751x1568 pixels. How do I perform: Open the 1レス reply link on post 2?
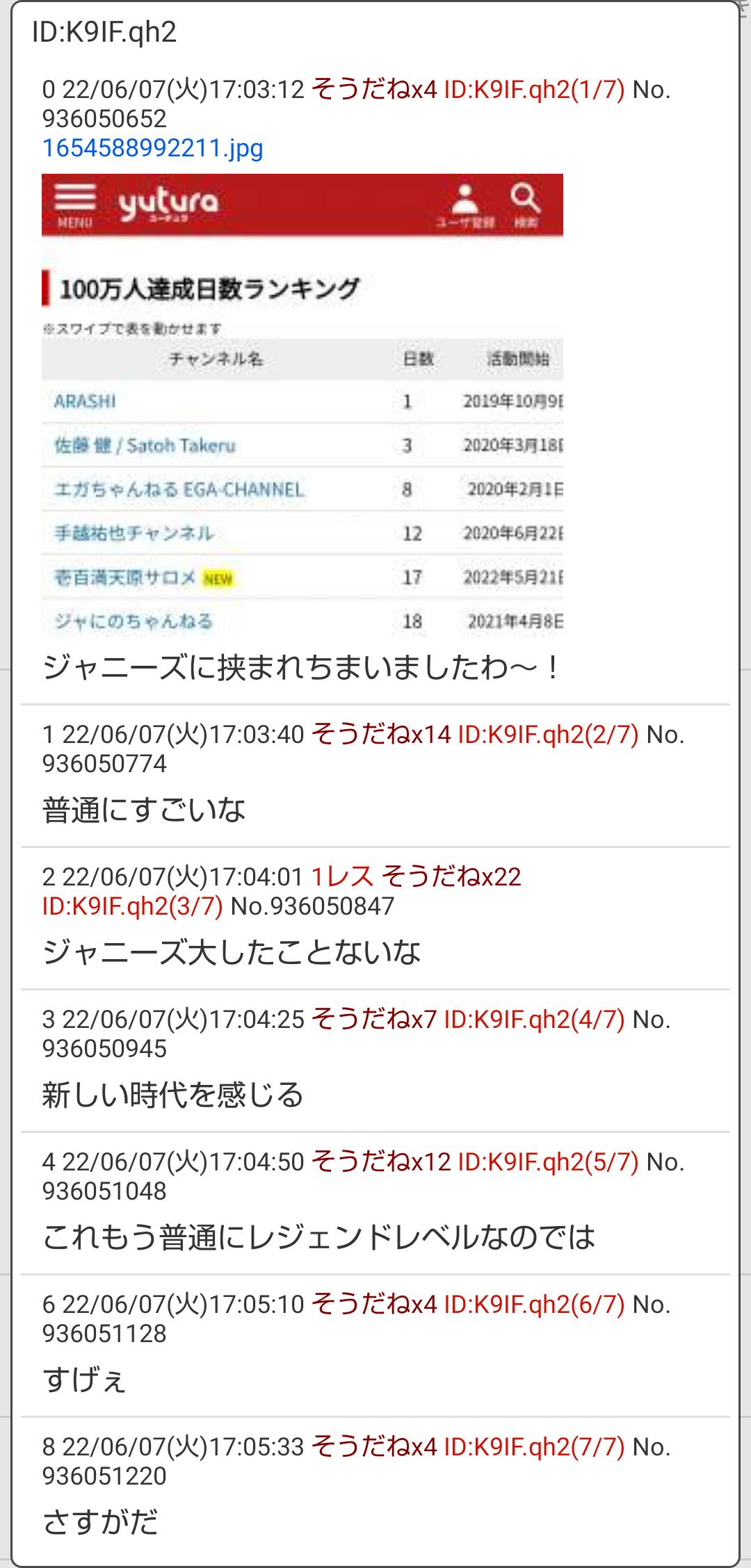pyautogui.click(x=342, y=877)
